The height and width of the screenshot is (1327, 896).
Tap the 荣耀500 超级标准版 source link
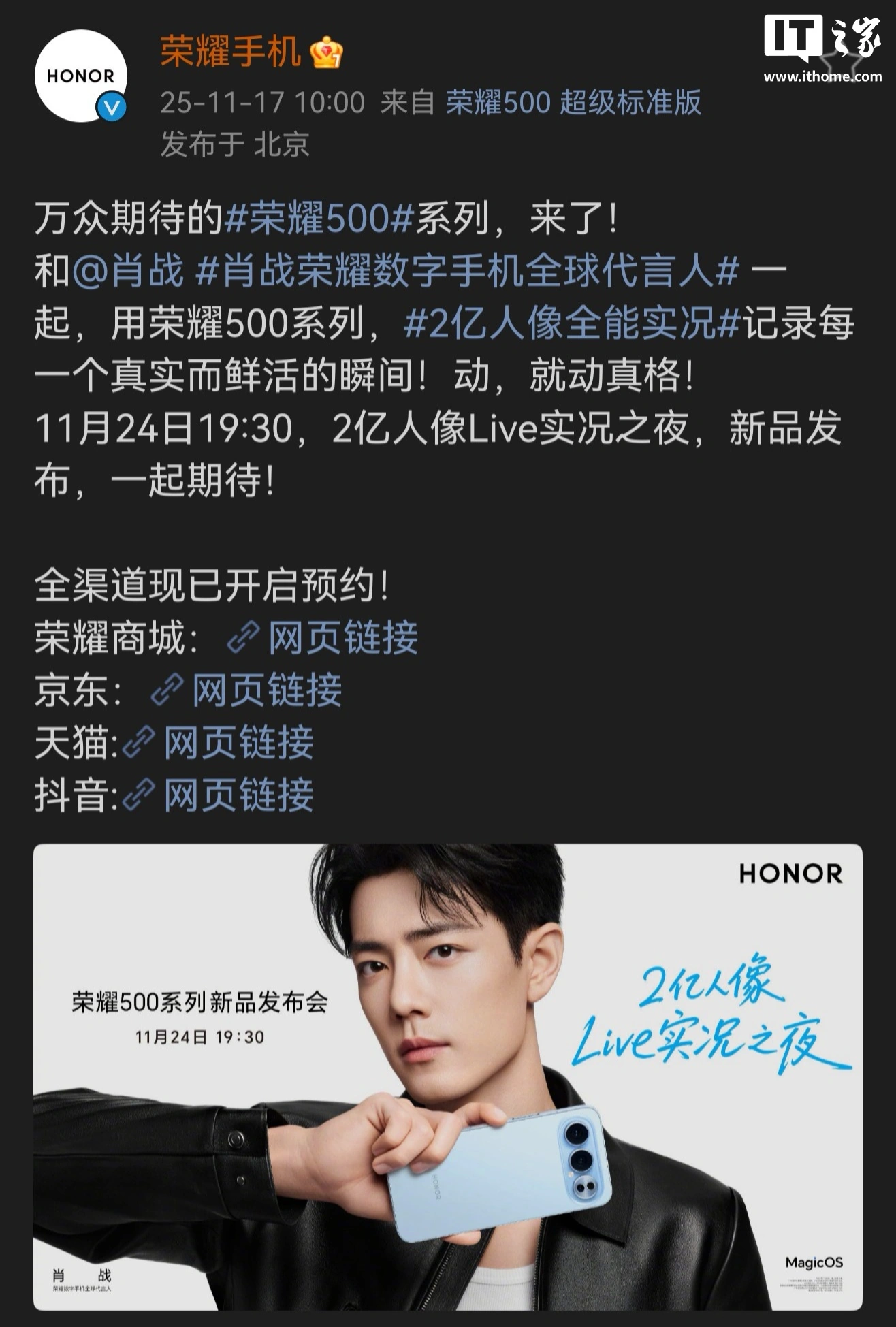[573, 103]
